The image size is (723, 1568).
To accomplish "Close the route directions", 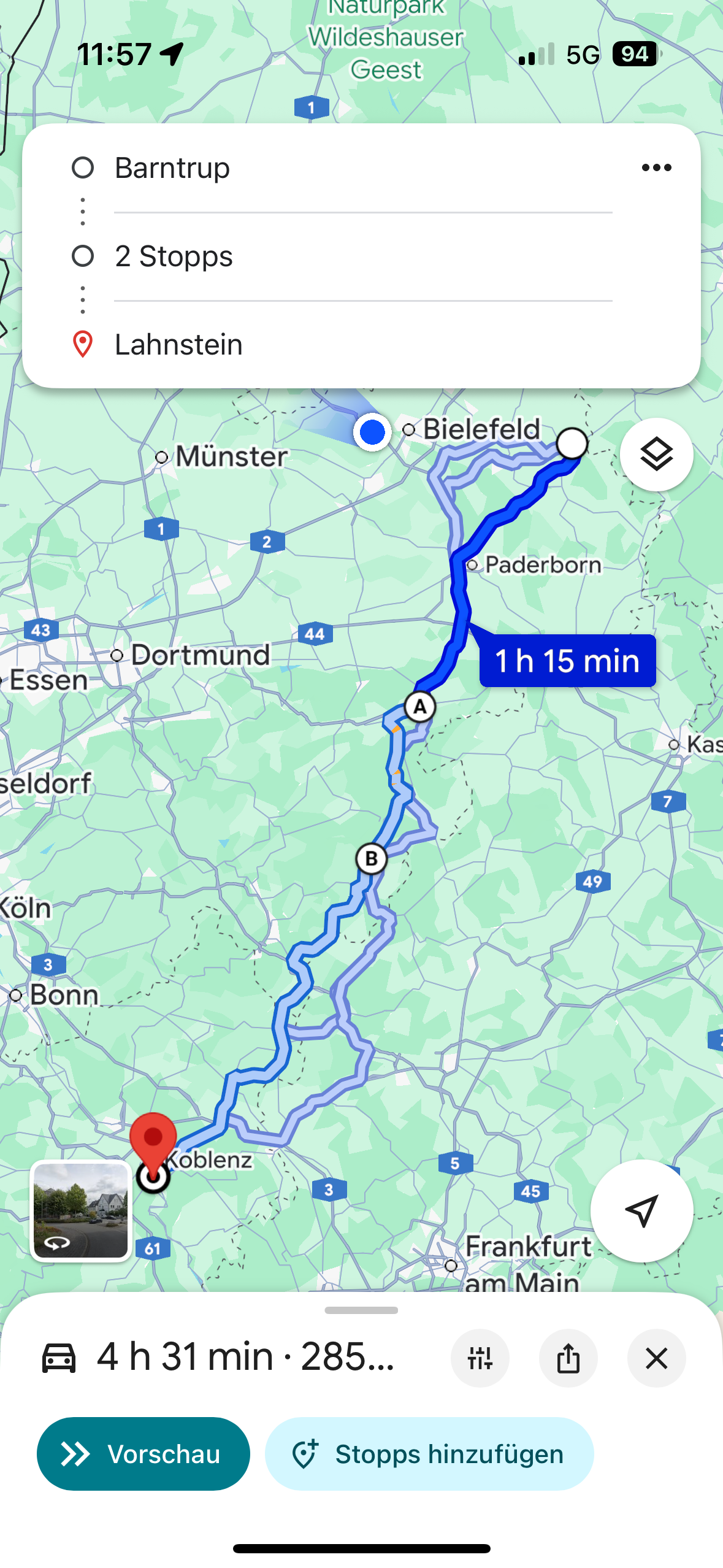I will (x=656, y=1358).
